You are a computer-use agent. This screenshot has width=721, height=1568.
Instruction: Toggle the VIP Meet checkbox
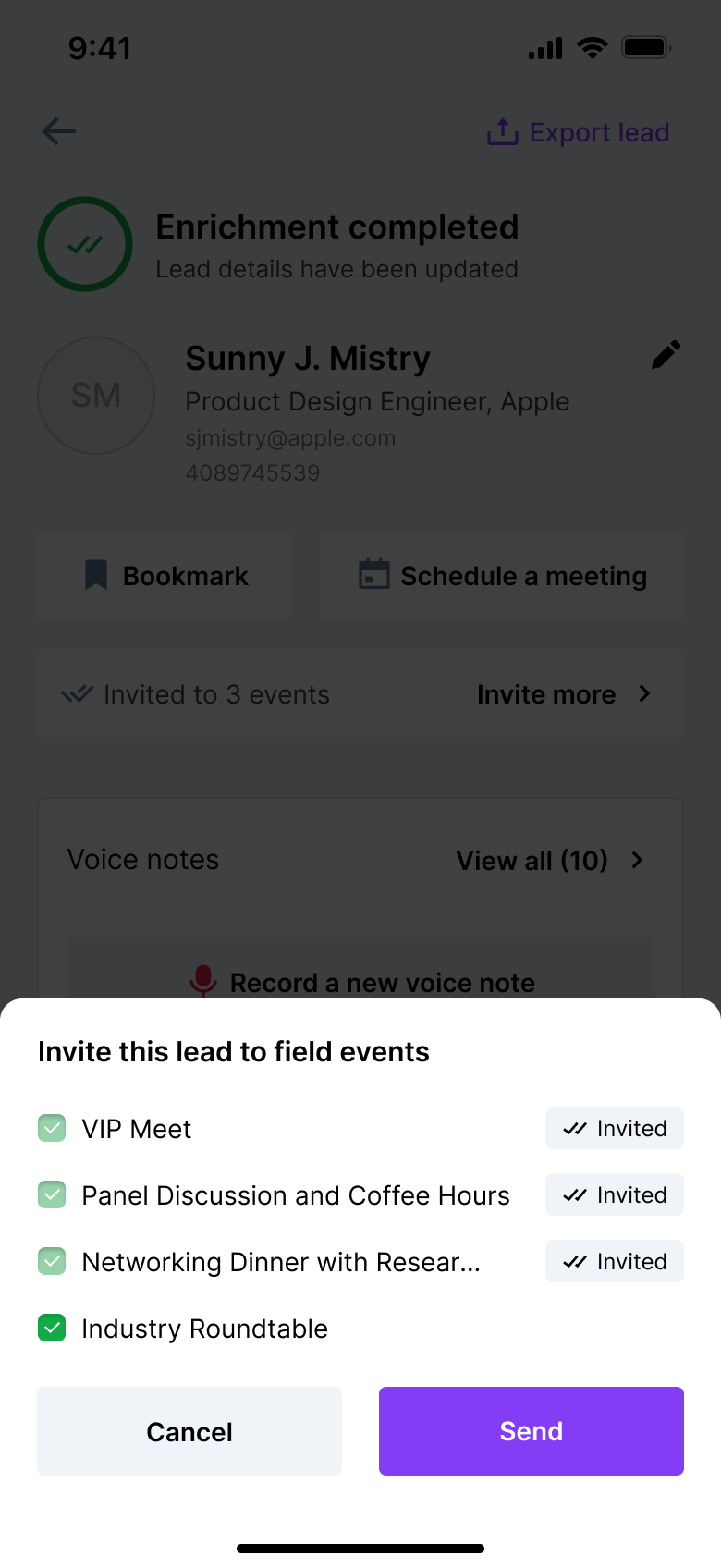(52, 1128)
